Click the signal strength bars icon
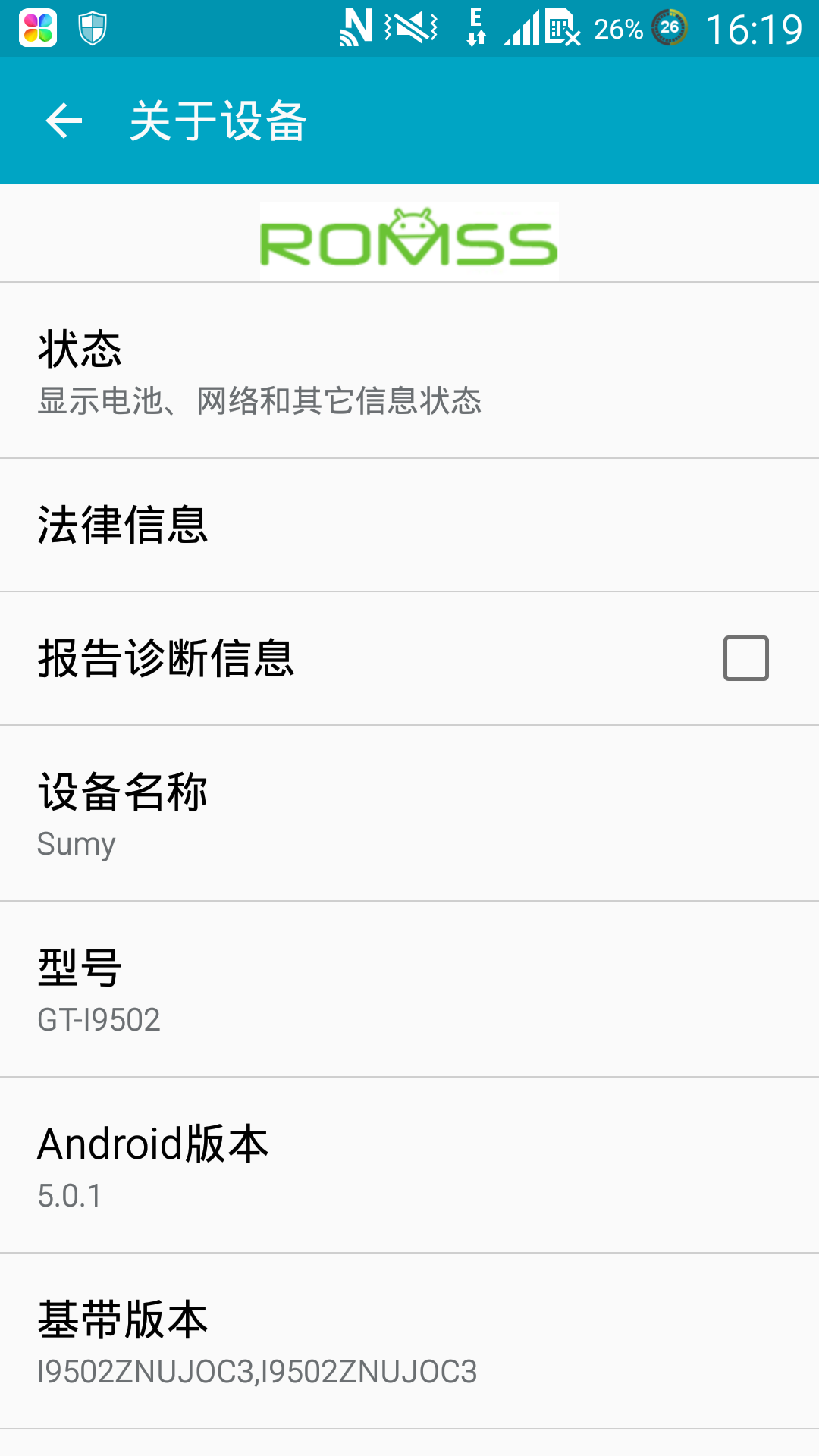 coord(523,29)
